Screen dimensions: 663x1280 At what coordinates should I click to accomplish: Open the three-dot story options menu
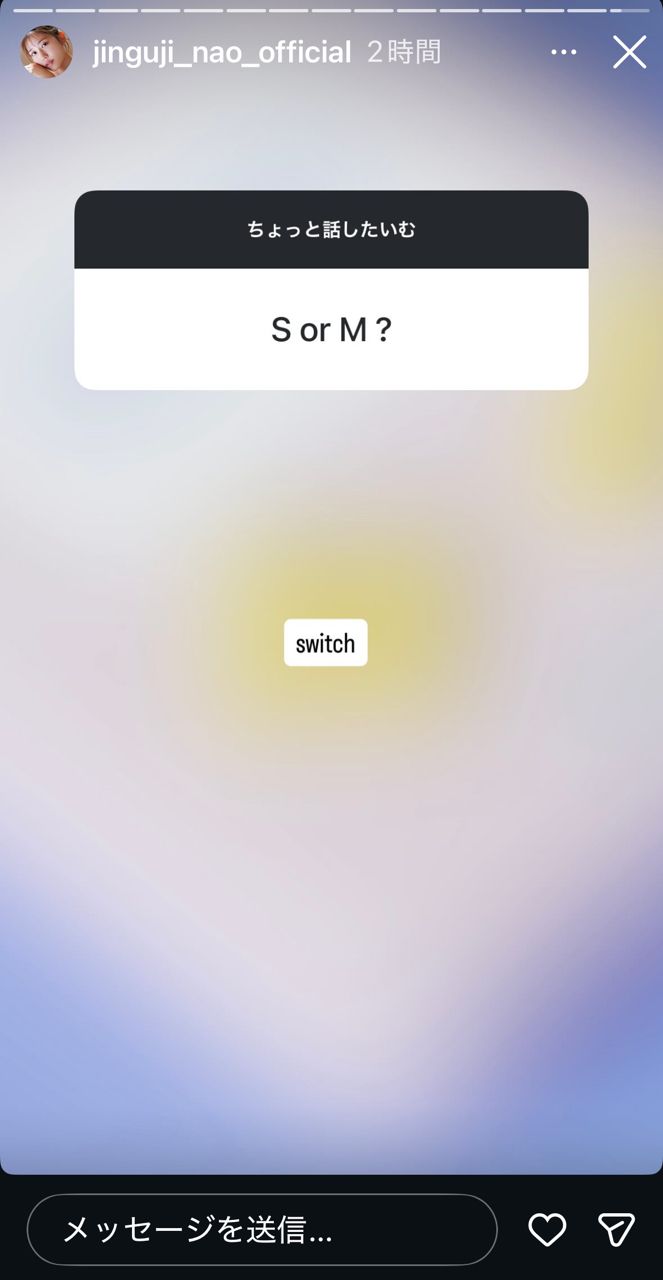(x=564, y=52)
